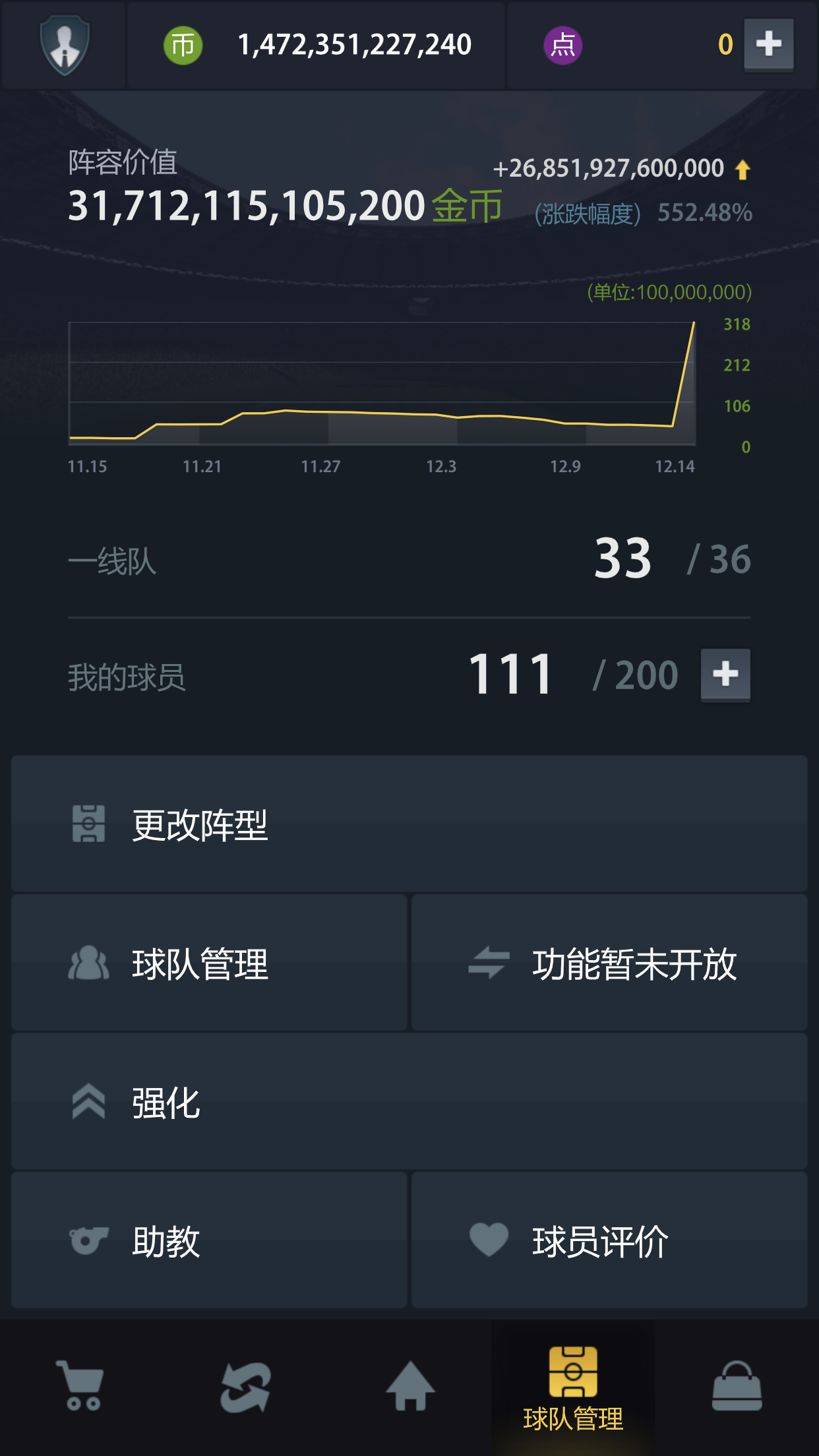Go to the home tab
The image size is (819, 1456).
(409, 1385)
